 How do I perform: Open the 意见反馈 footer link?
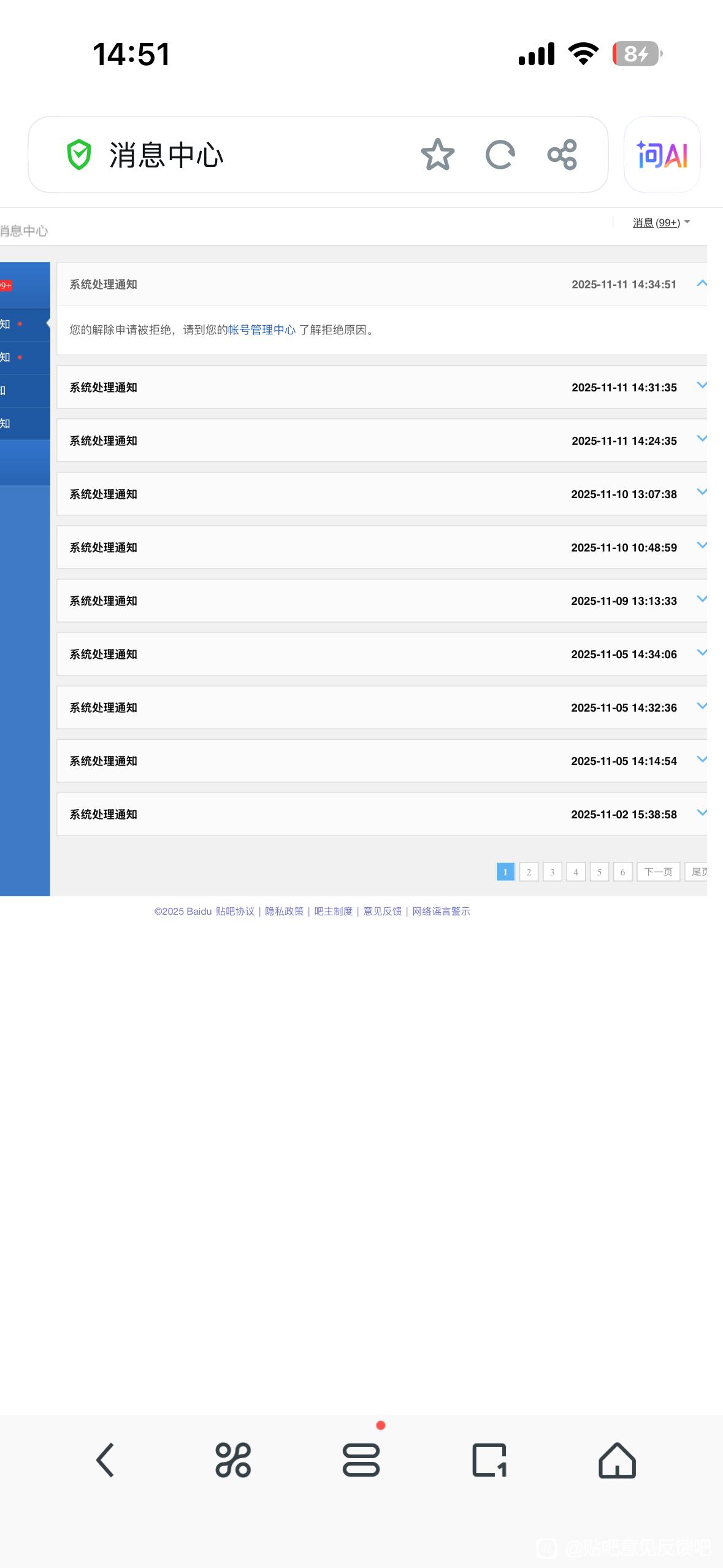point(382,912)
